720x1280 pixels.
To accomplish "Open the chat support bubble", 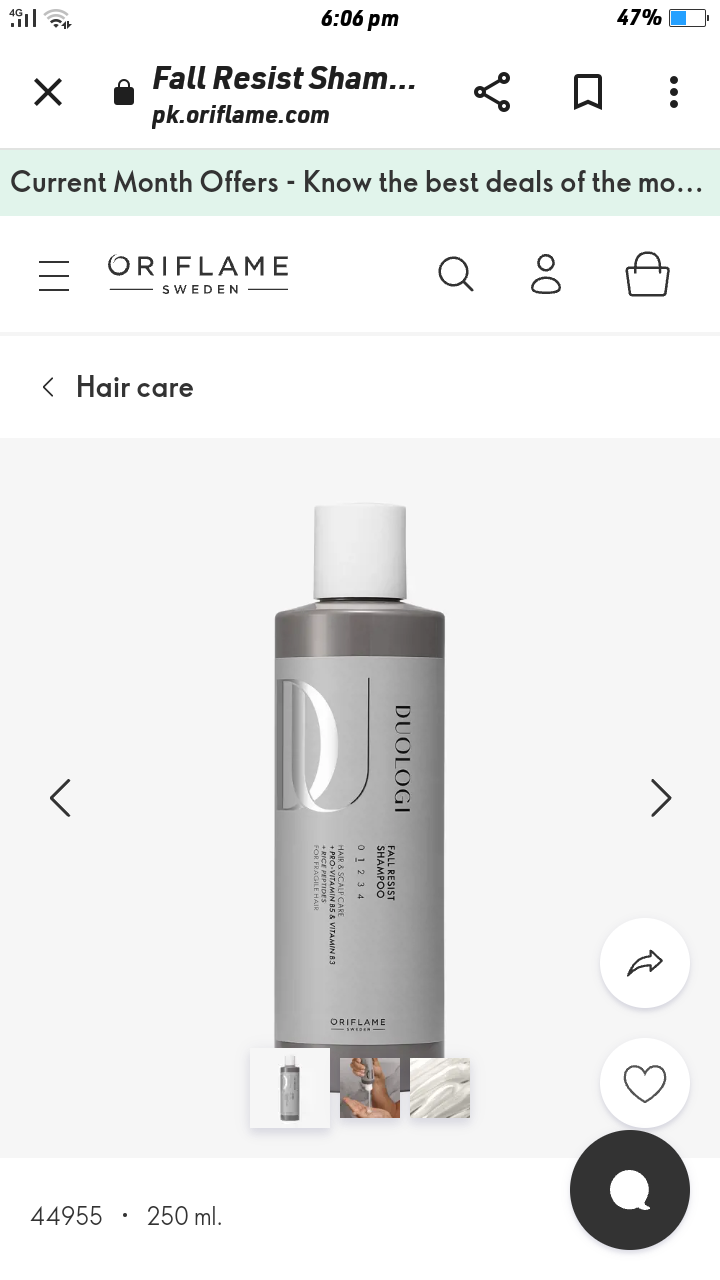I will point(630,1190).
